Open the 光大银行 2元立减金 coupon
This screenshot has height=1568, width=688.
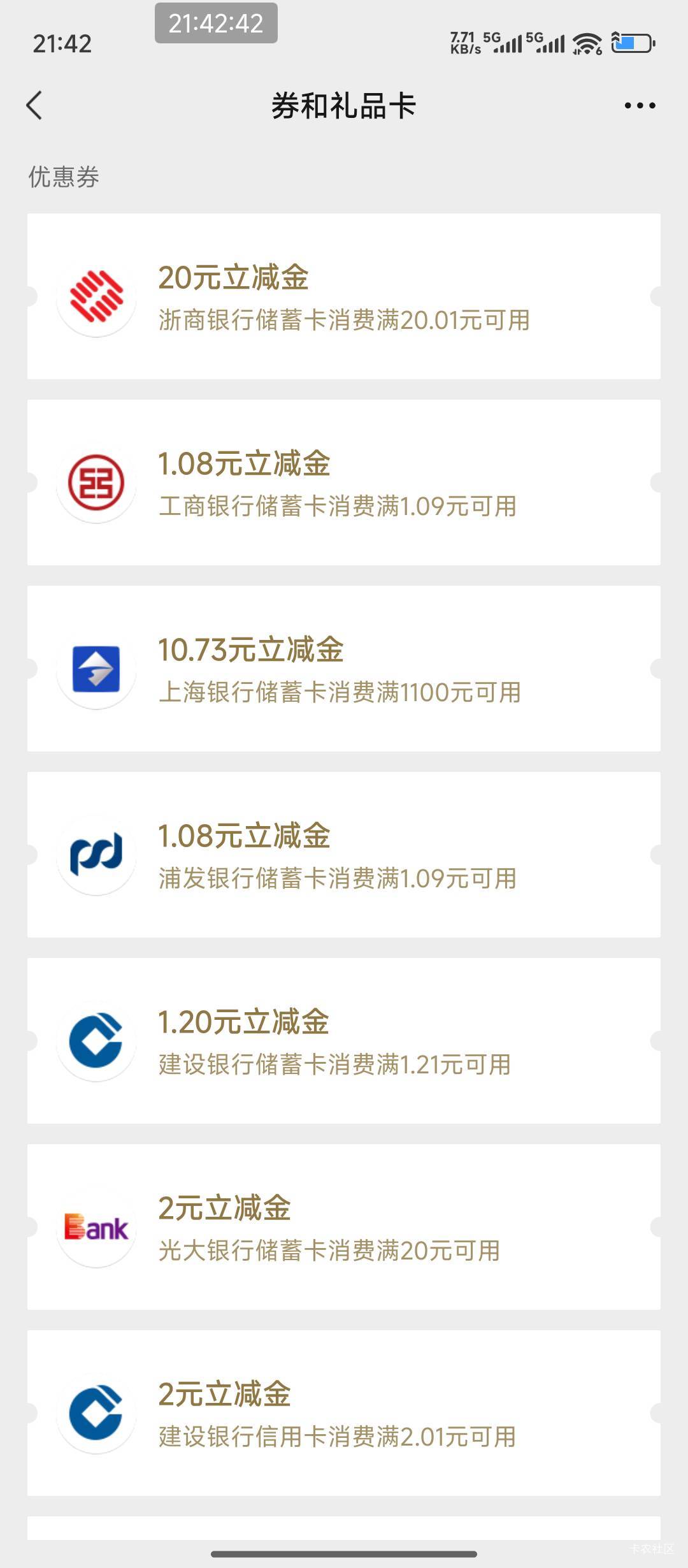click(344, 1227)
